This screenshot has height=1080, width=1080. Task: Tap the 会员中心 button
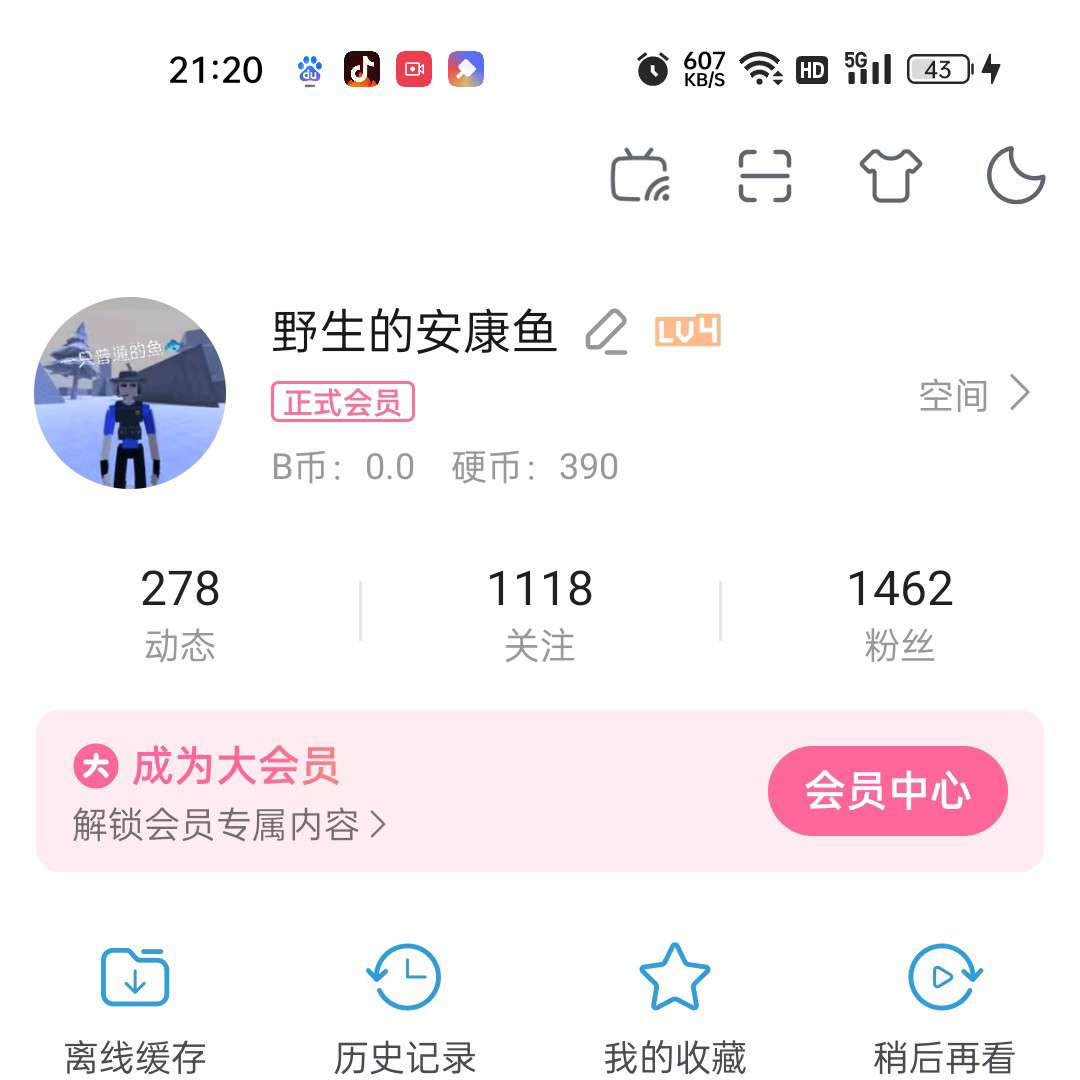point(887,791)
